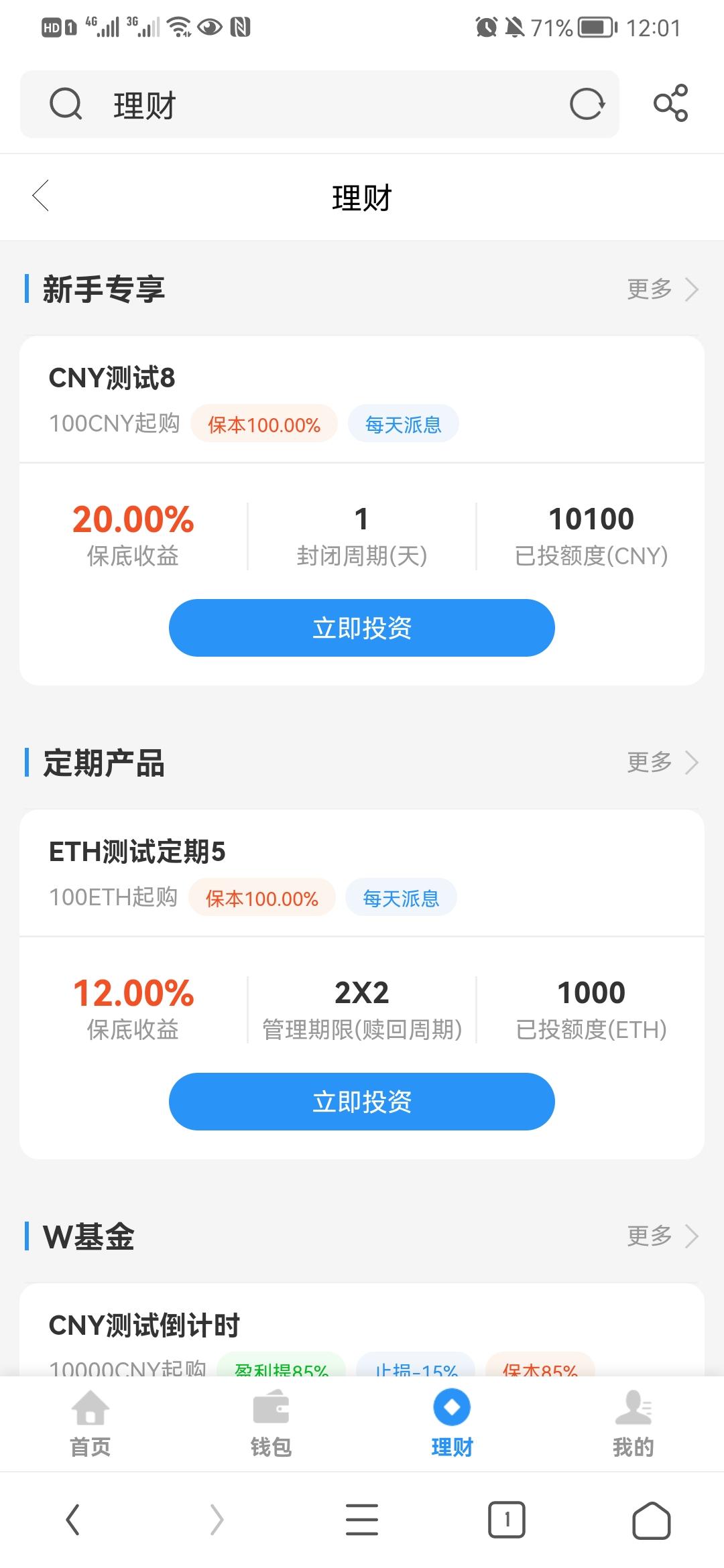Screen dimensions: 724x1568
Task: Switch to the 钱包 tab
Action: coord(271,1425)
